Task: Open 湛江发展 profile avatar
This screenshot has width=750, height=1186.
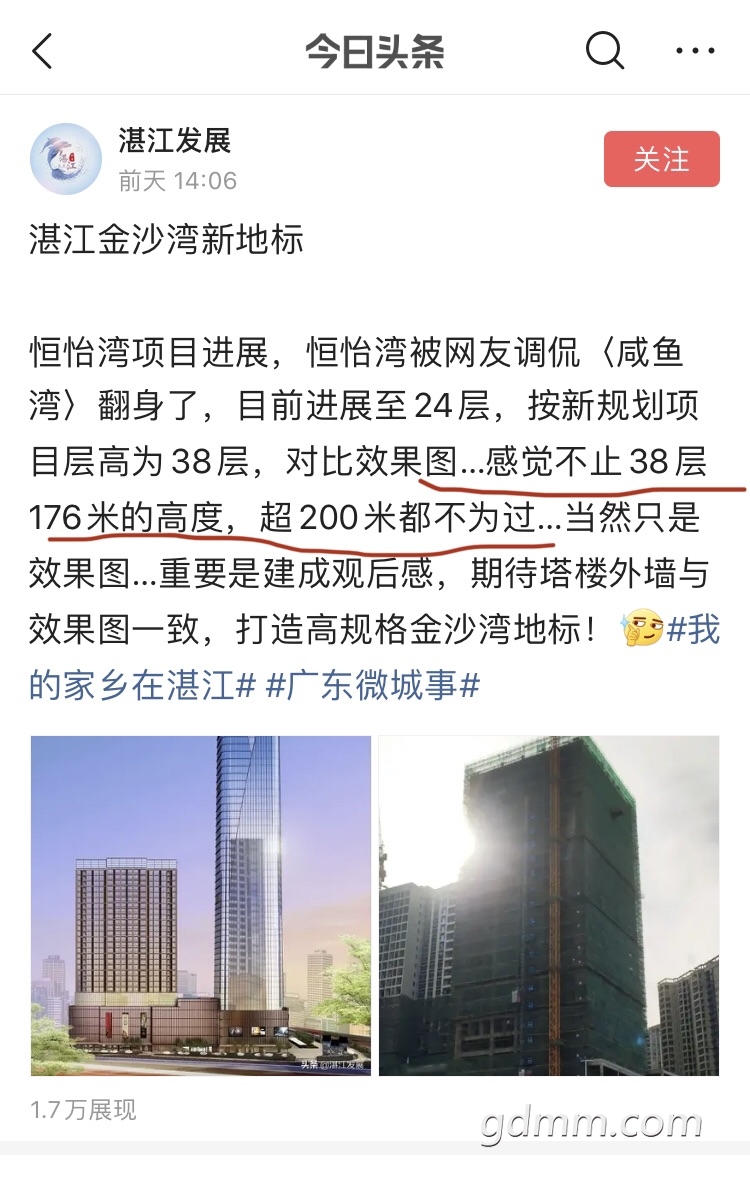Action: [66, 159]
